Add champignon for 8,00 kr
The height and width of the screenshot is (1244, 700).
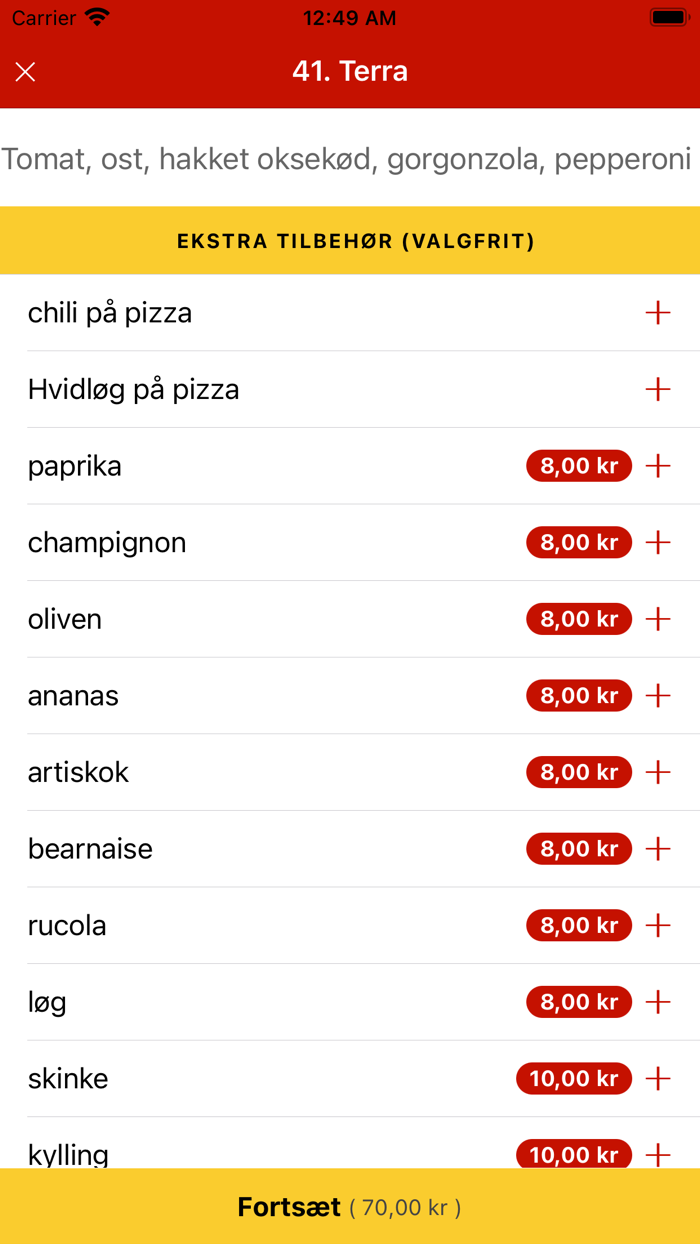pos(658,543)
